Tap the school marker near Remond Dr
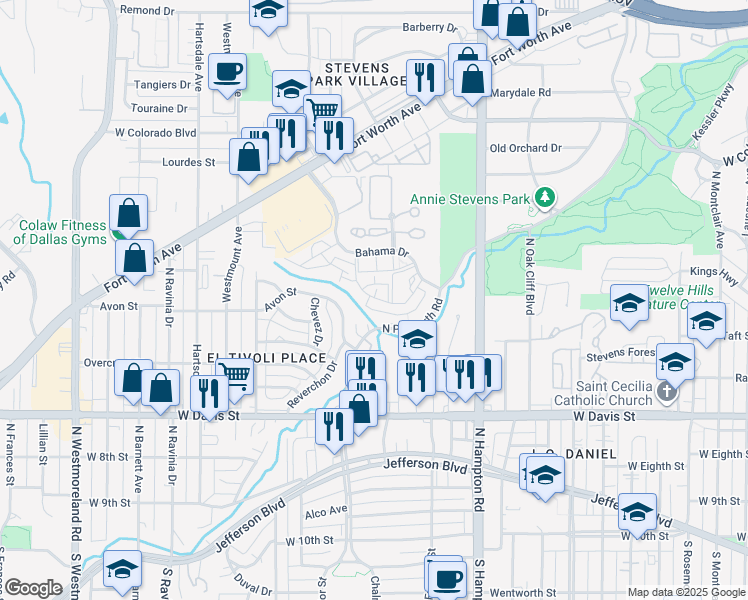 [268, 13]
